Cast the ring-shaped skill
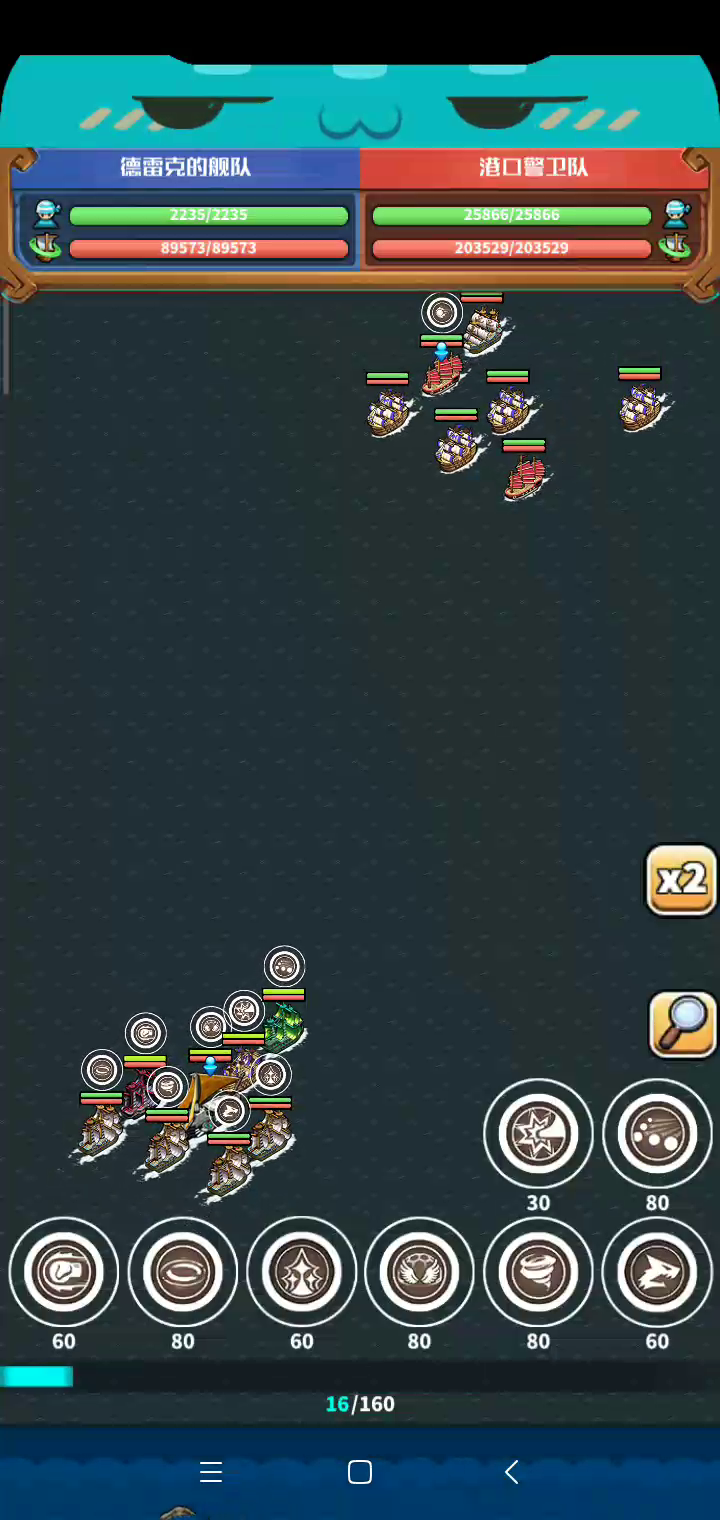This screenshot has height=1520, width=720. [183, 1272]
